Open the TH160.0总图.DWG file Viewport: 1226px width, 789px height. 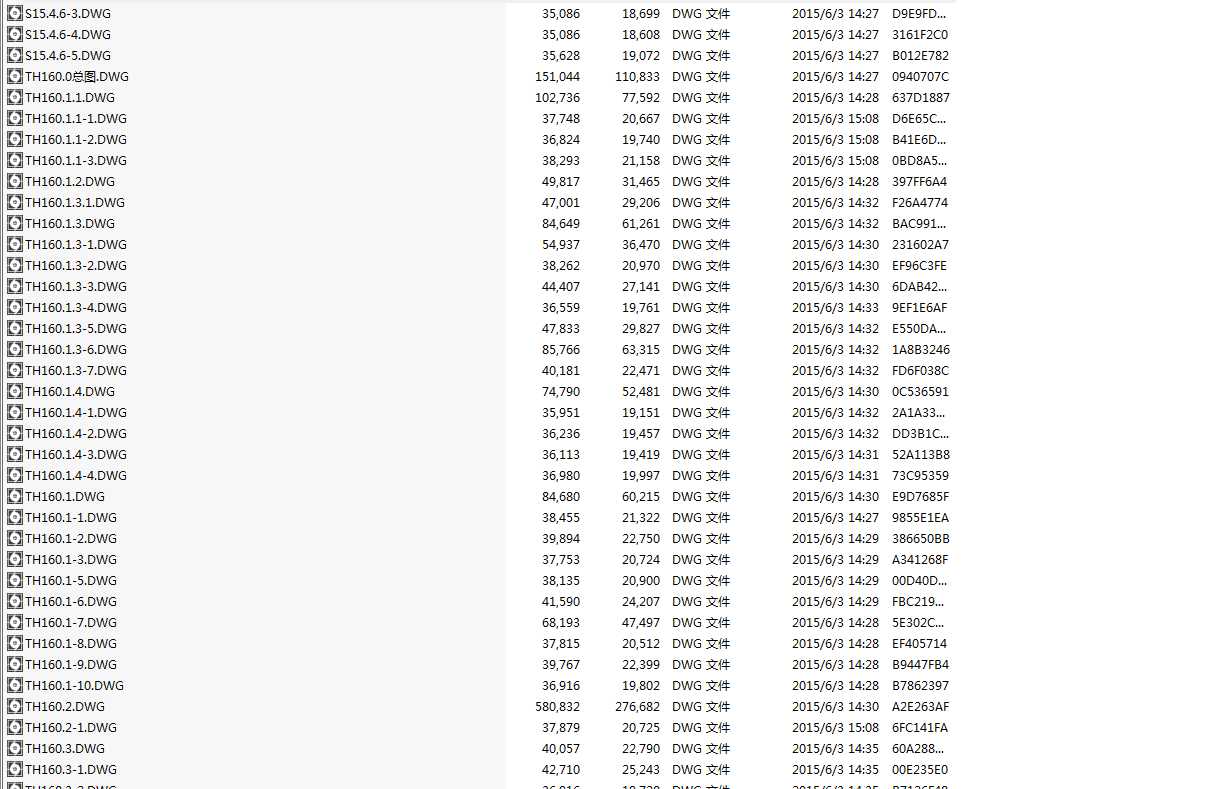click(76, 77)
